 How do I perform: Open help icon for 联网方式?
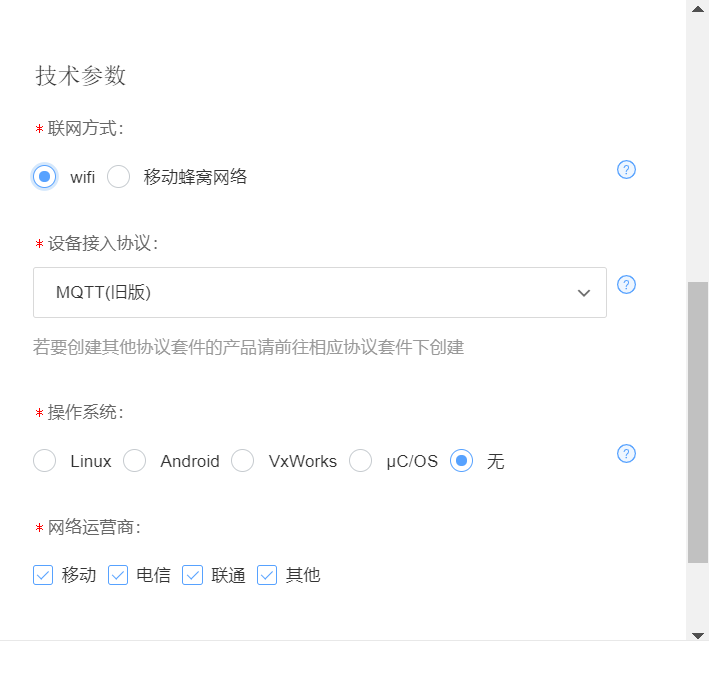click(x=627, y=169)
